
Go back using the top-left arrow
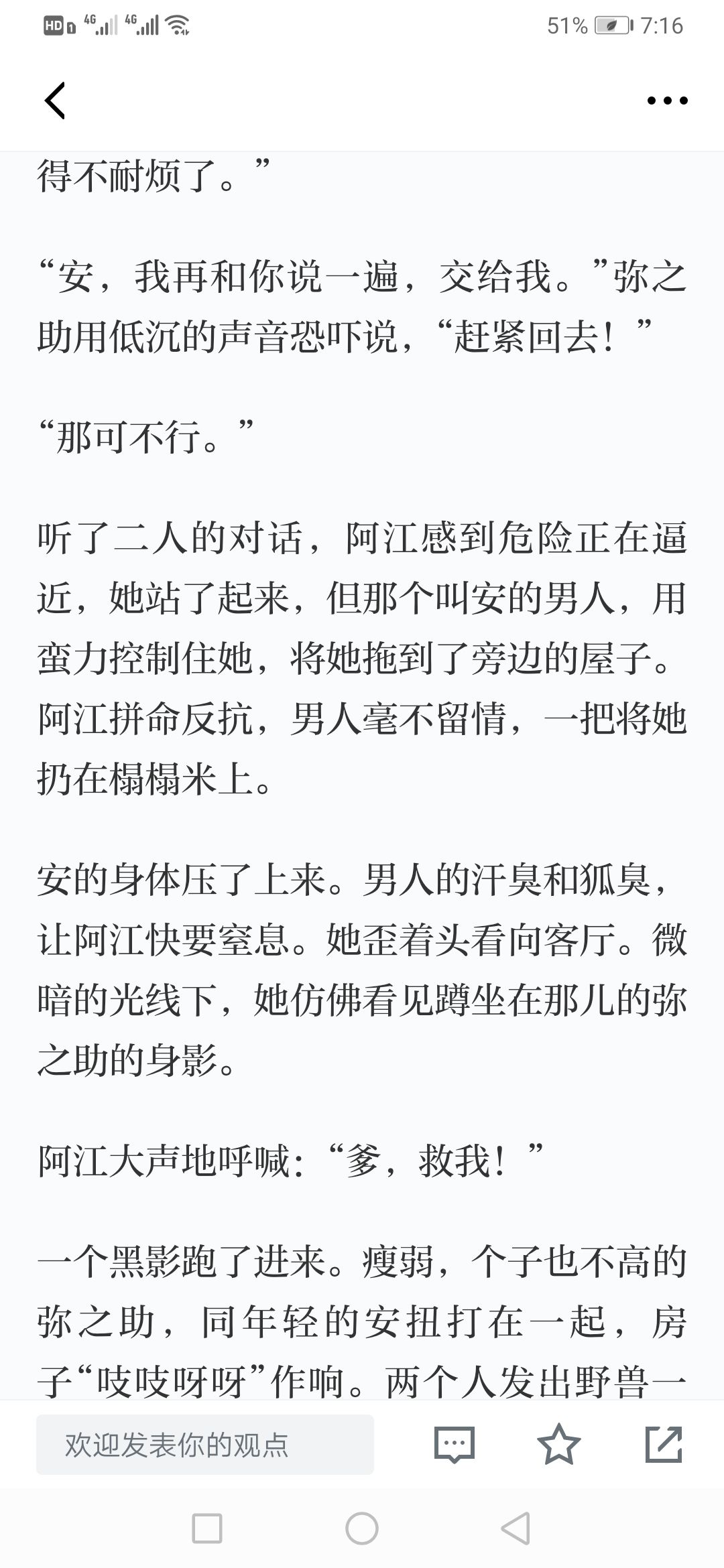tap(55, 101)
